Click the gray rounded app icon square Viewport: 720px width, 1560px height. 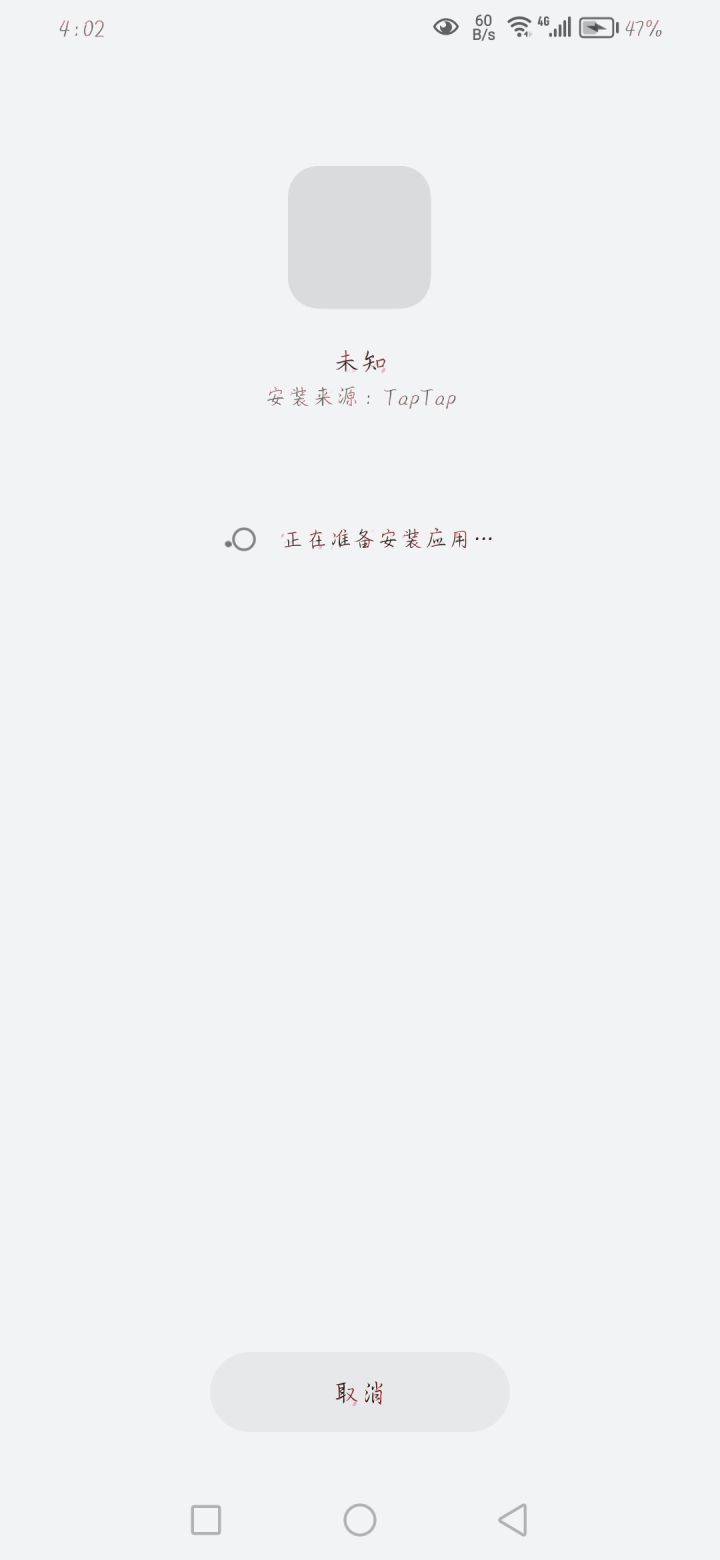coord(359,237)
